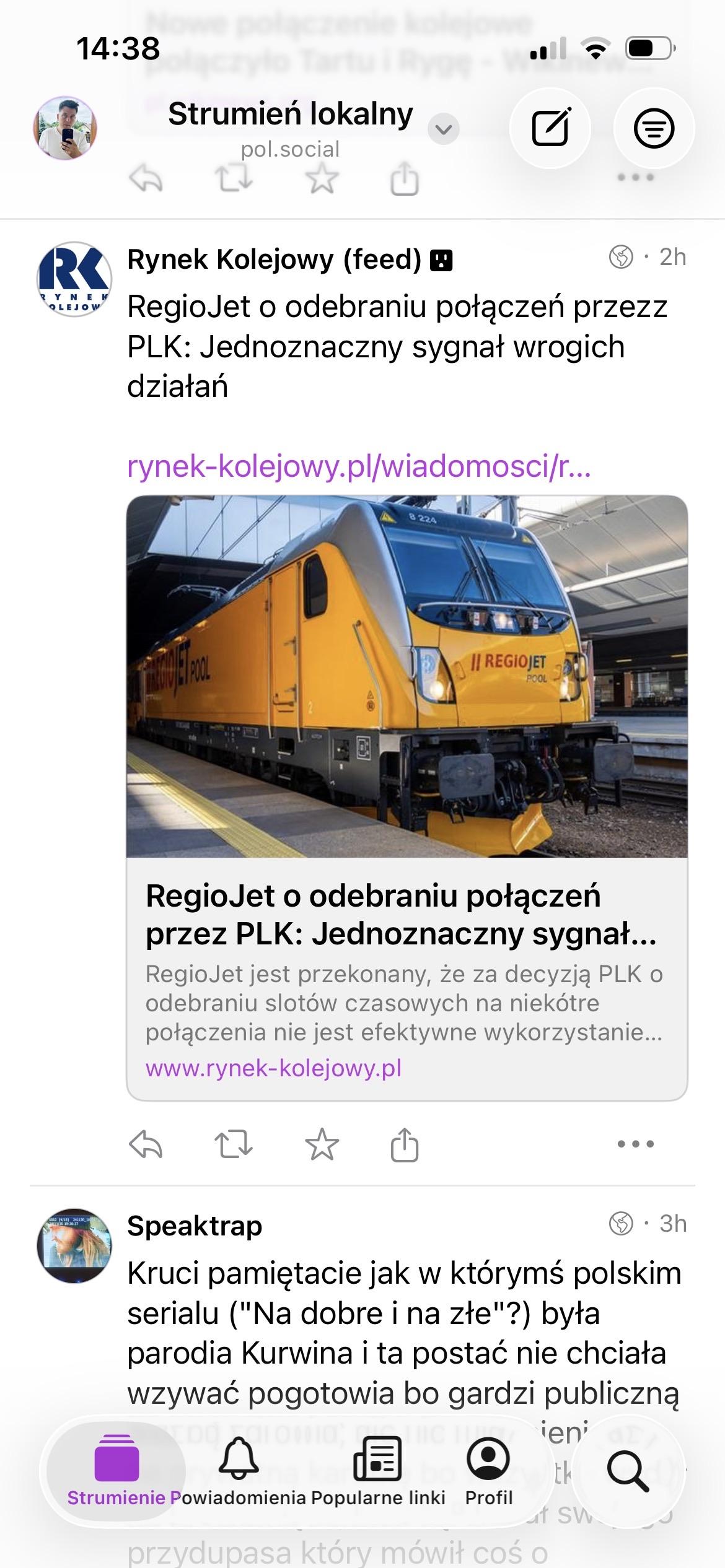
Task: Switch to the Powiadomienia tab
Action: [x=239, y=1474]
